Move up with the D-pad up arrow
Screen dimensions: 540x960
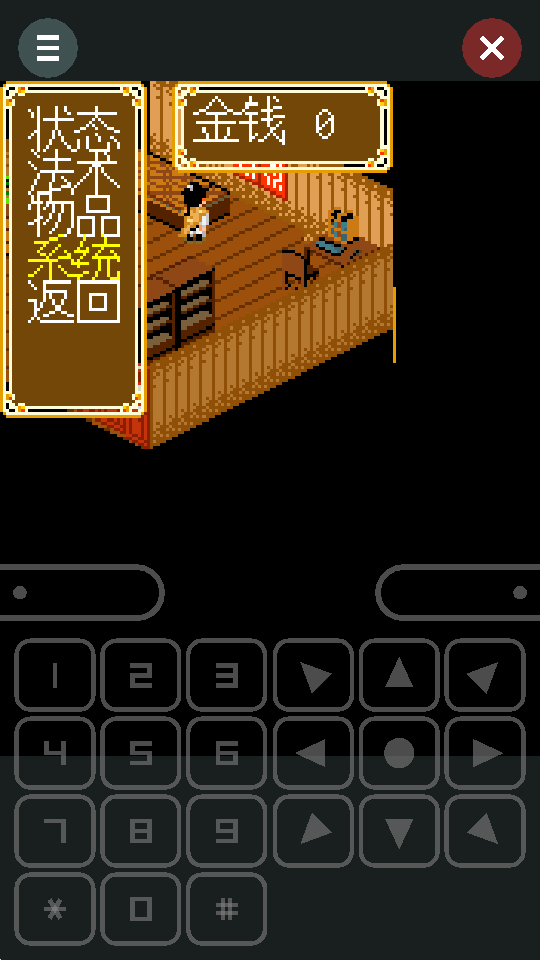click(399, 675)
